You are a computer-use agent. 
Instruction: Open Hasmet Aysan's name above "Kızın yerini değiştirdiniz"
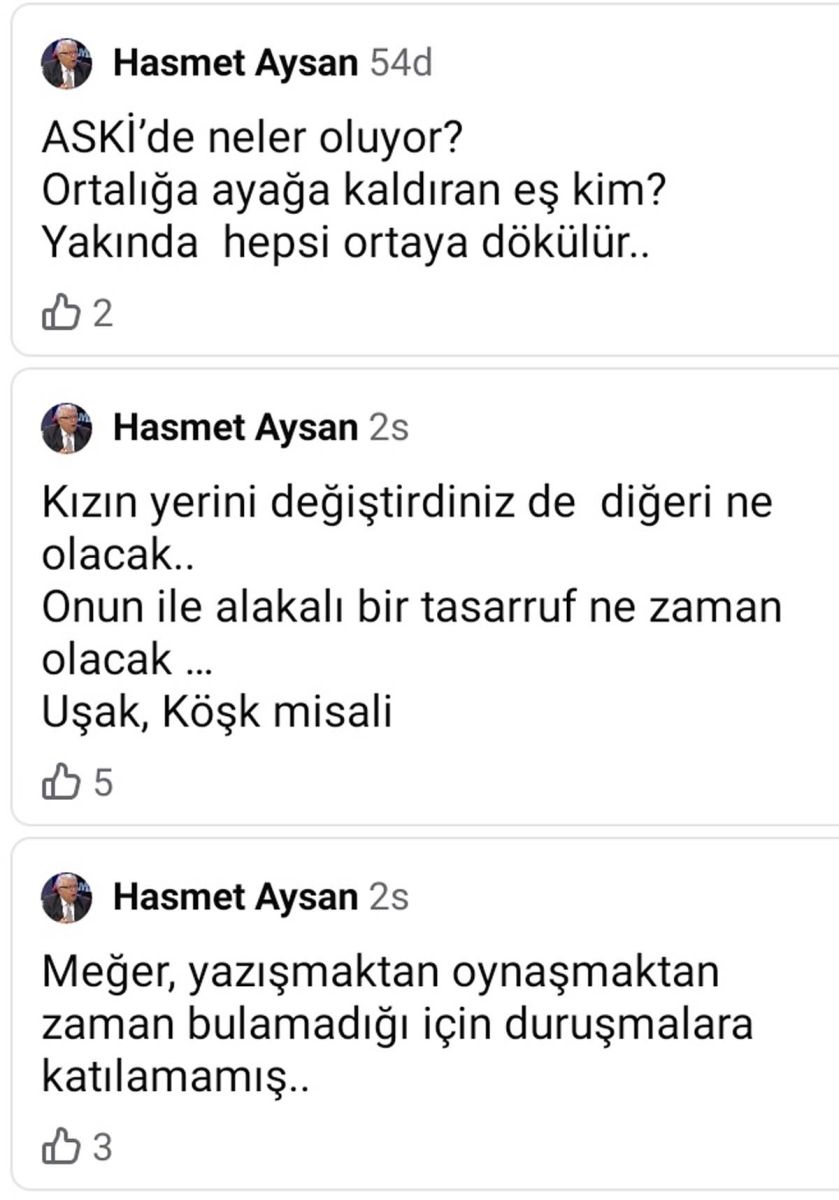click(x=235, y=429)
